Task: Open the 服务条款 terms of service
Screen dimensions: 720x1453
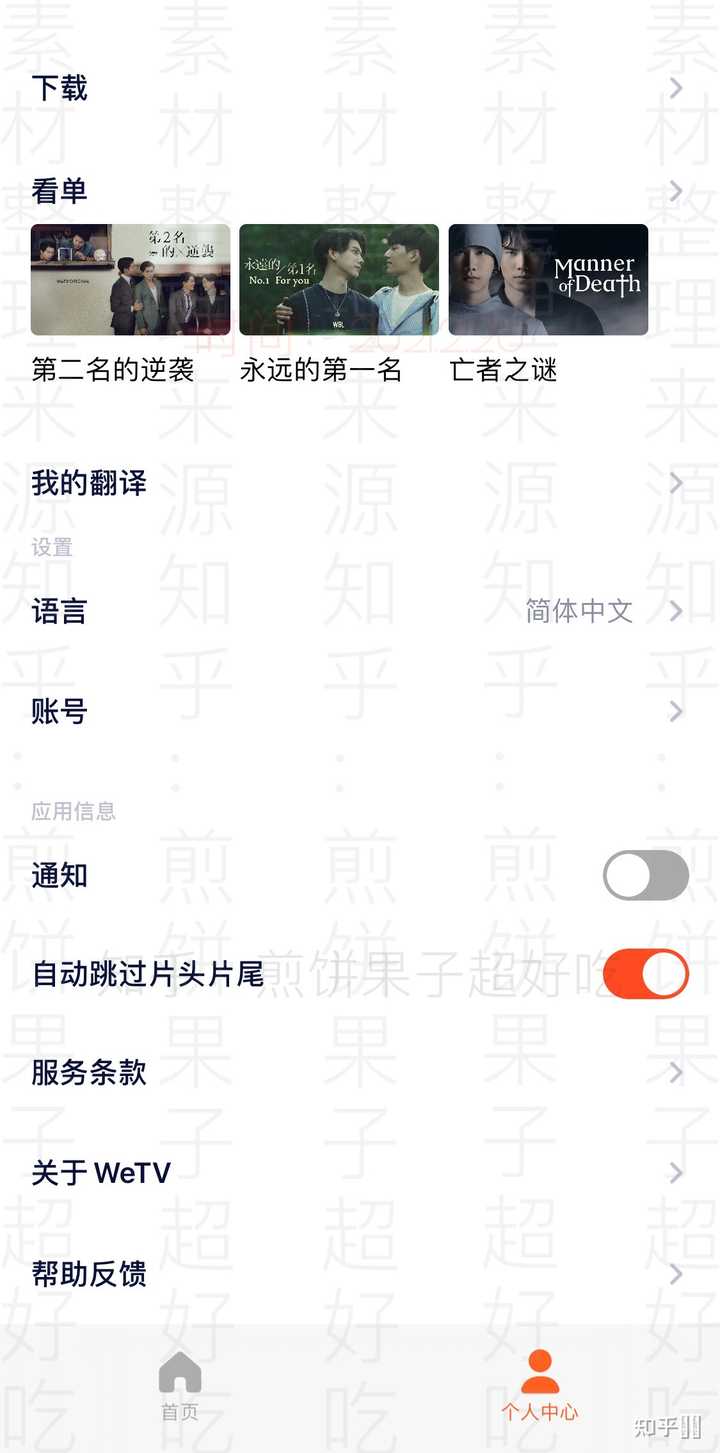Action: (x=90, y=1072)
